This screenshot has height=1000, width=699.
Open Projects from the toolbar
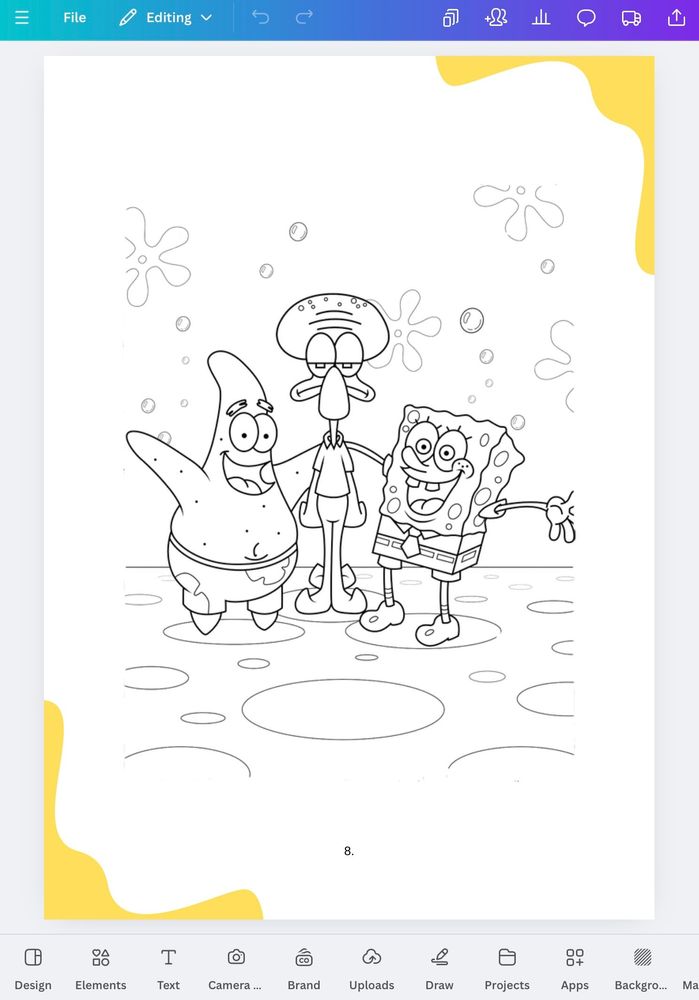(507, 968)
